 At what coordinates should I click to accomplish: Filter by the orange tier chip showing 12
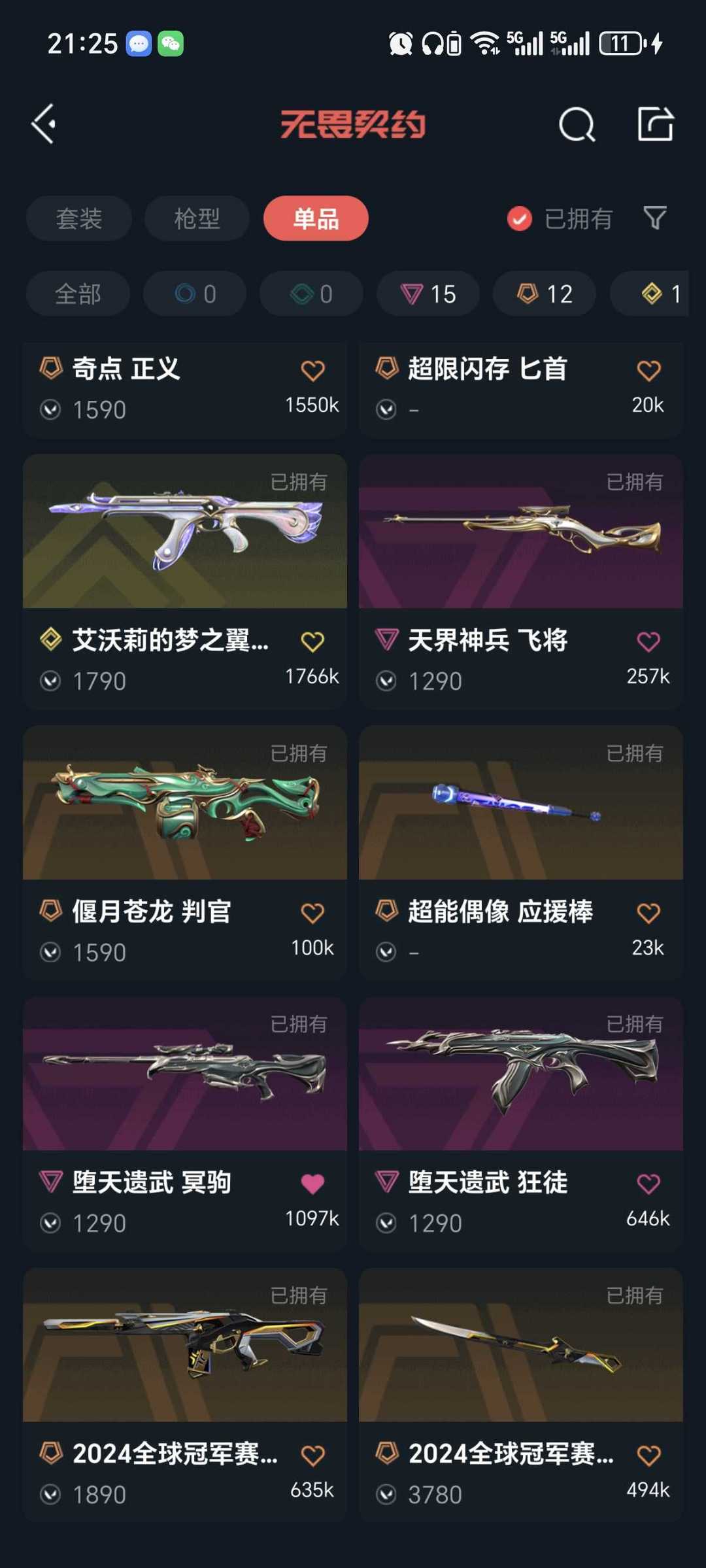pyautogui.click(x=545, y=294)
